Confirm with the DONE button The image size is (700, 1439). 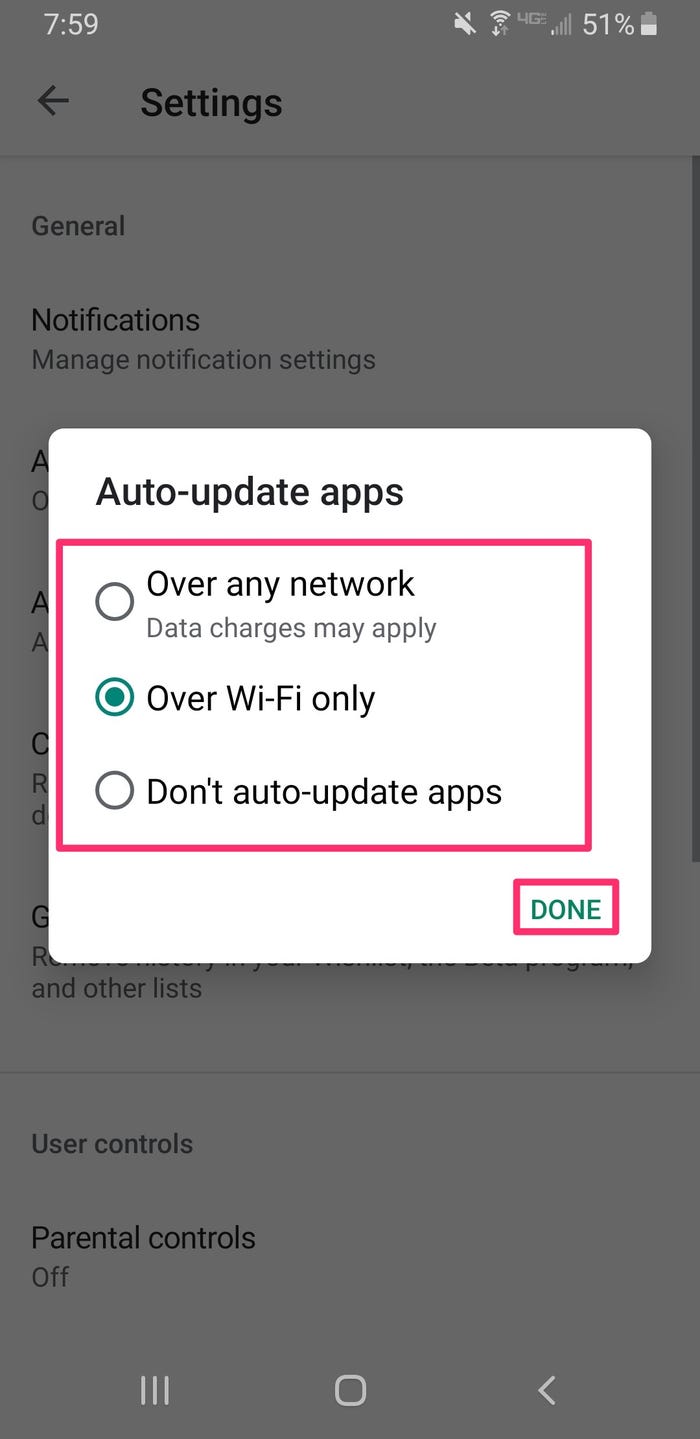pos(566,909)
